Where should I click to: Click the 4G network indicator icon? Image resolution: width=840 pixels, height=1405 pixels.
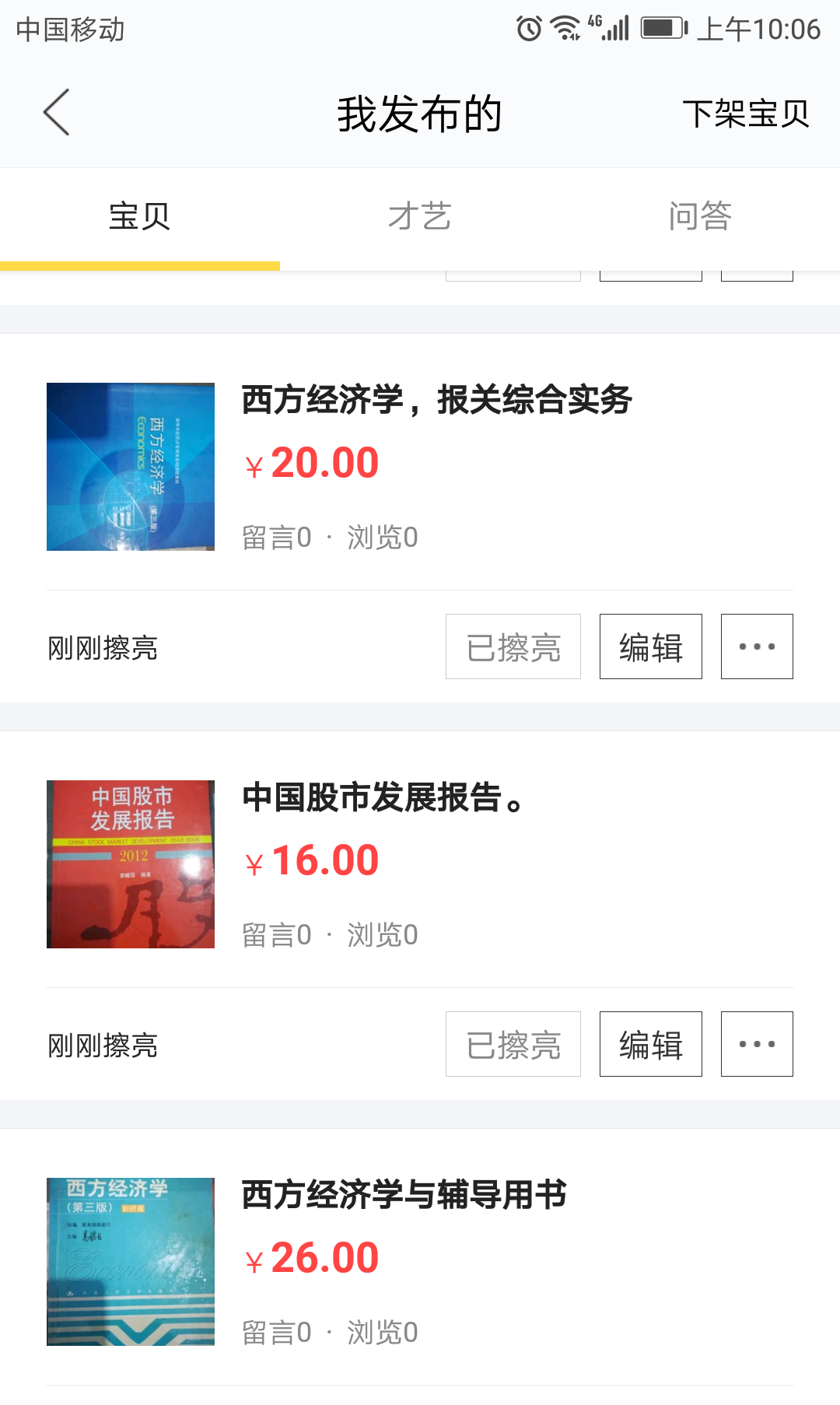pyautogui.click(x=597, y=23)
